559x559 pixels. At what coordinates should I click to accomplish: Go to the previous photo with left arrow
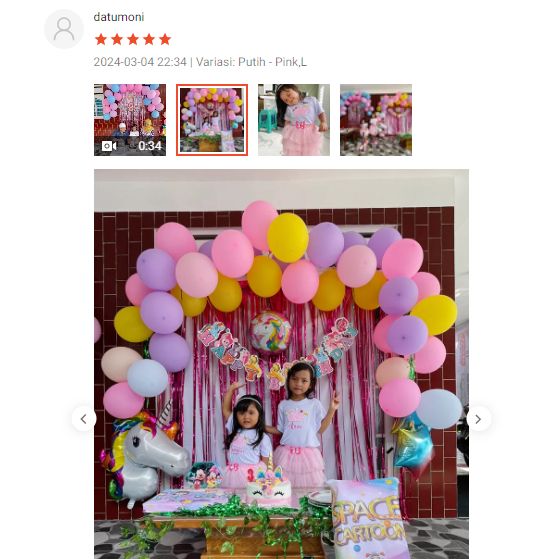tap(84, 419)
